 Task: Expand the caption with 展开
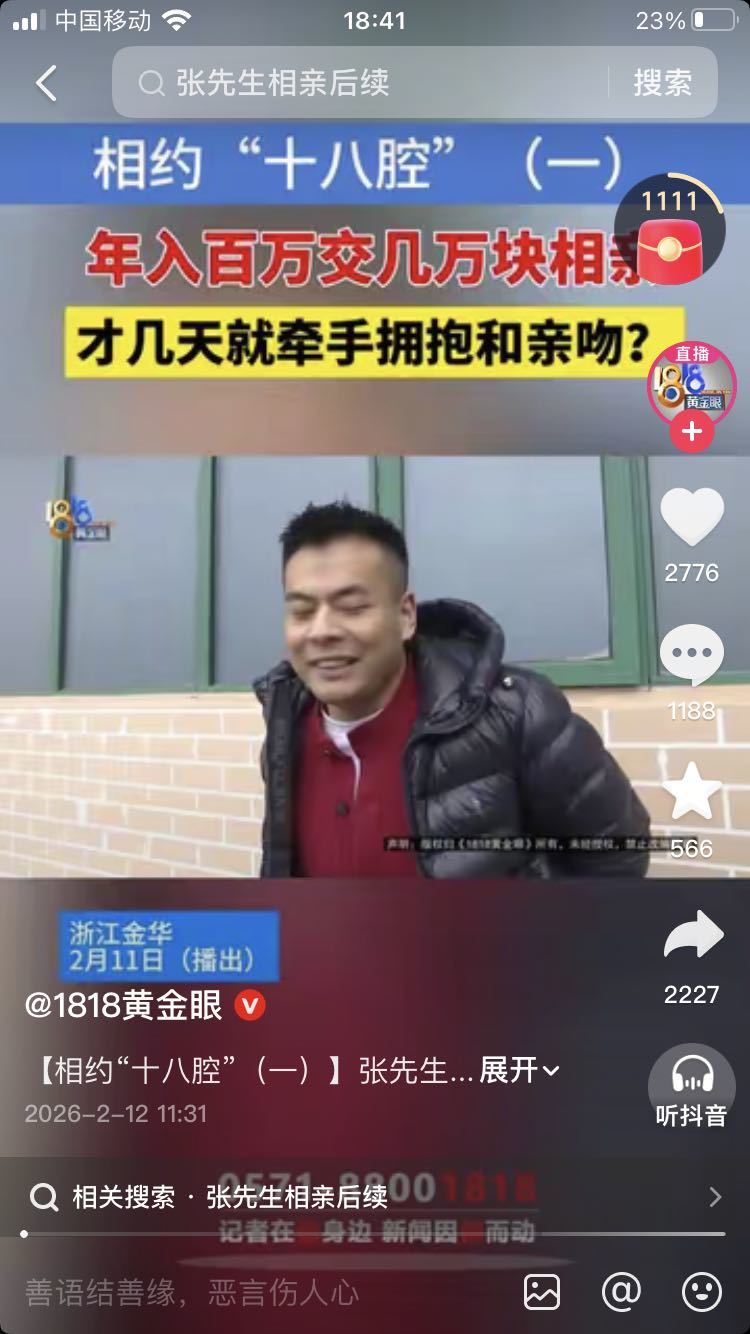point(518,1070)
